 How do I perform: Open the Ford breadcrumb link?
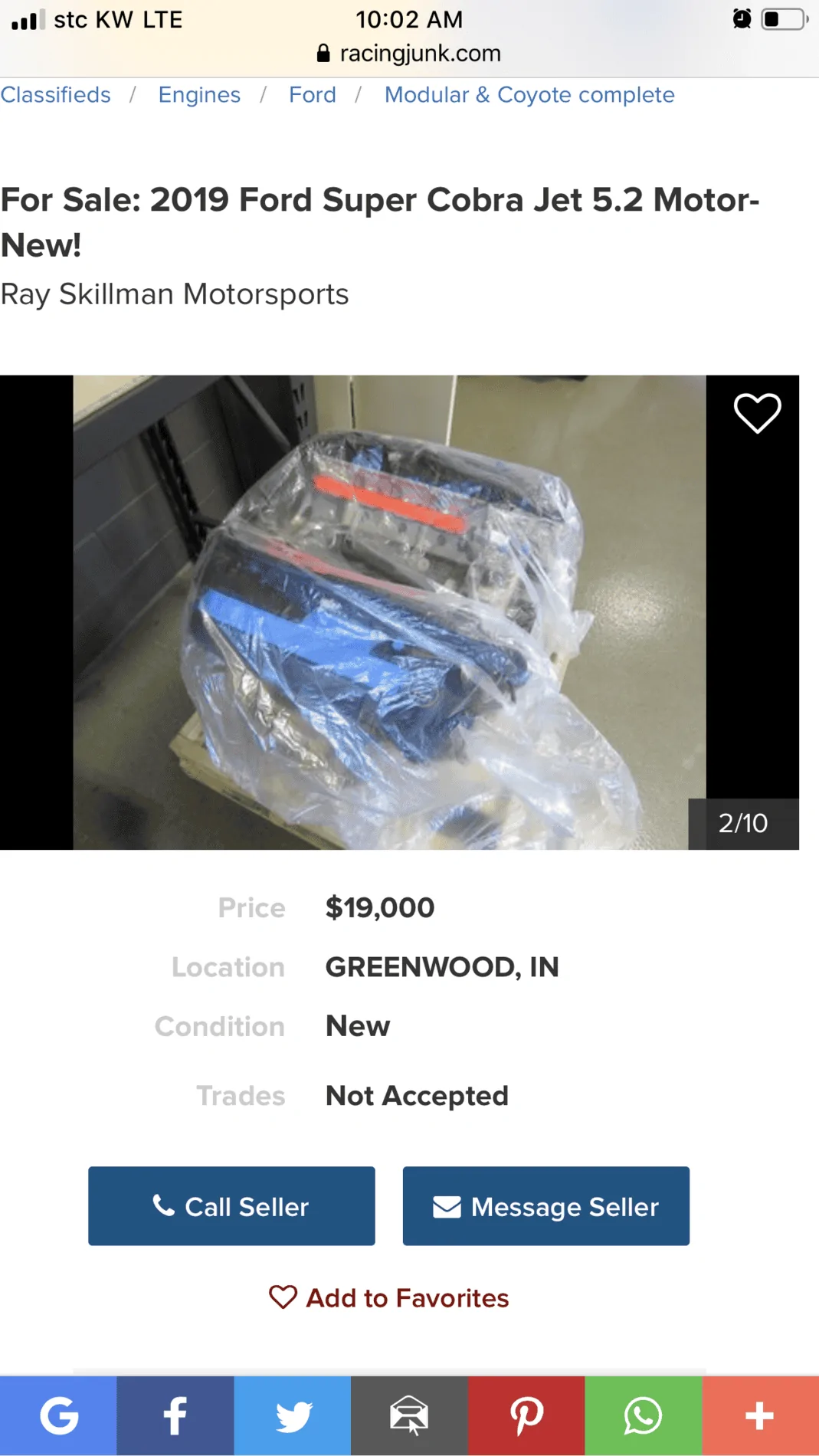point(313,95)
